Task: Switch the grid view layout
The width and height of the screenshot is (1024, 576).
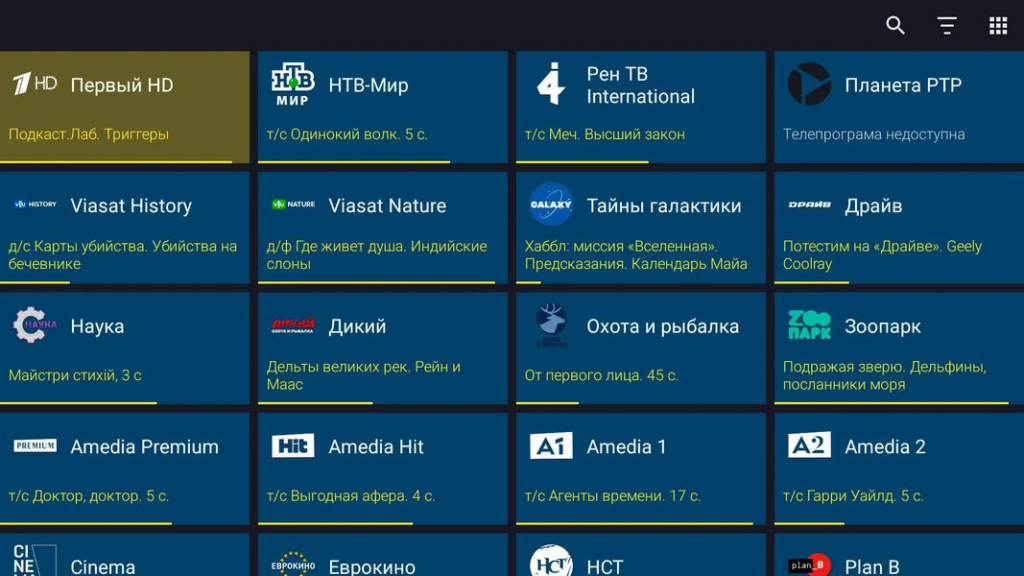Action: point(998,26)
